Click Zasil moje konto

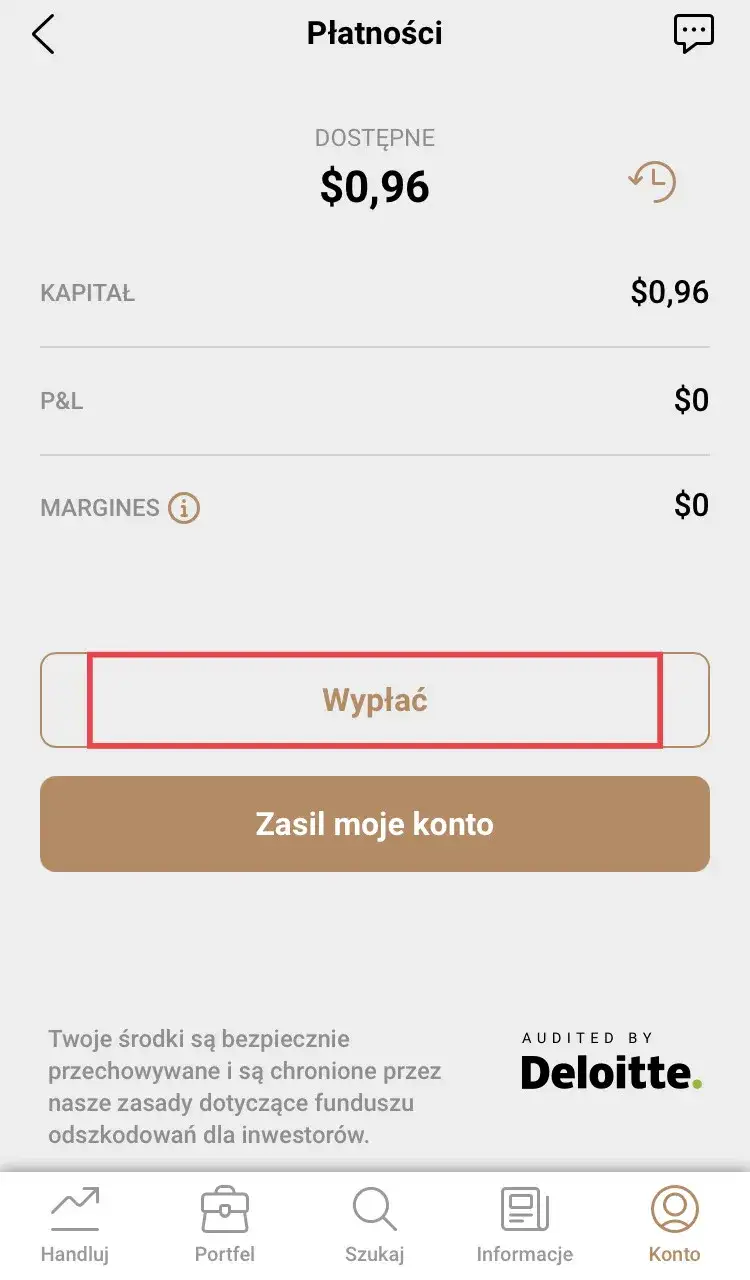pos(374,823)
